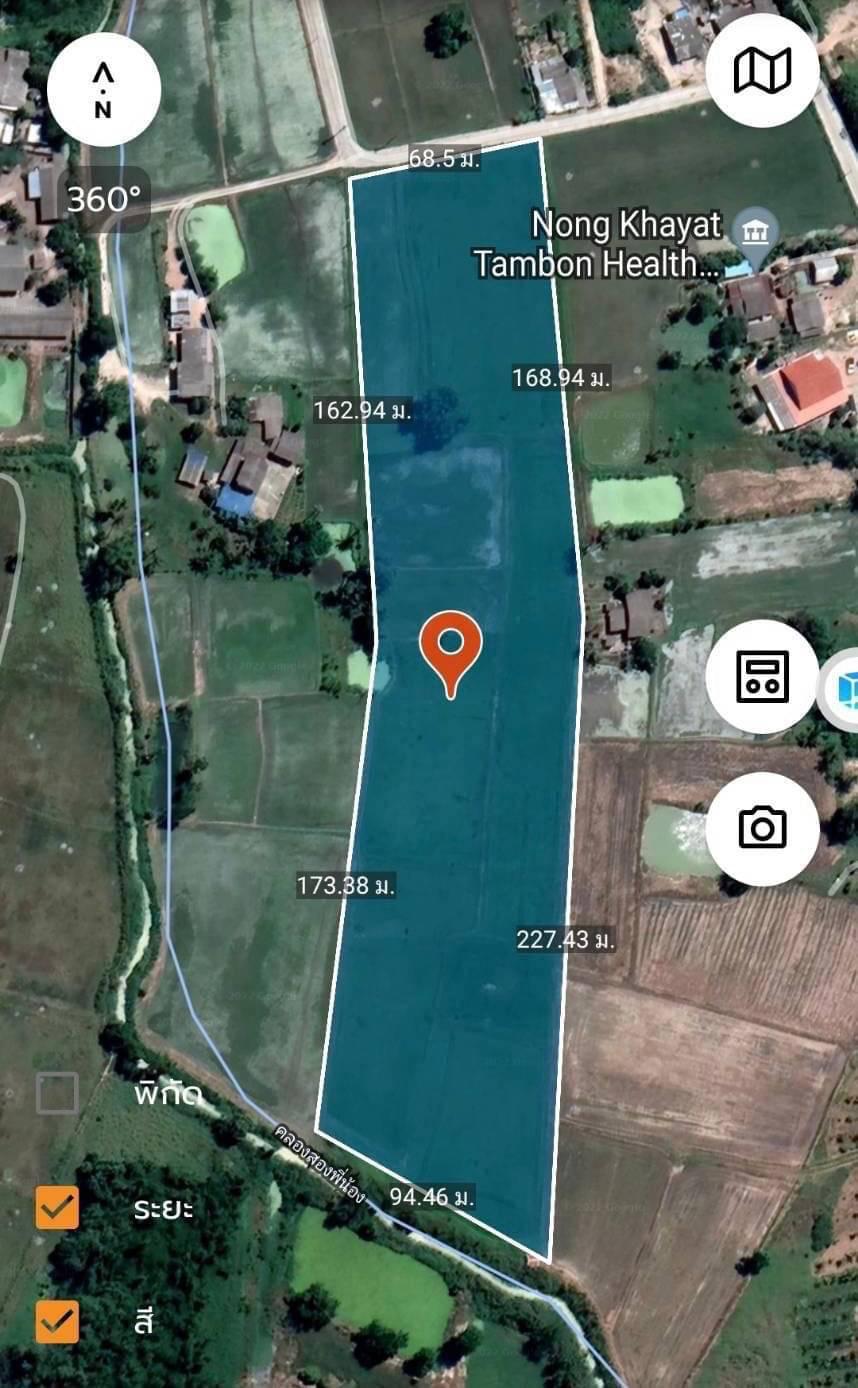Open the 360° street view

coord(104,200)
